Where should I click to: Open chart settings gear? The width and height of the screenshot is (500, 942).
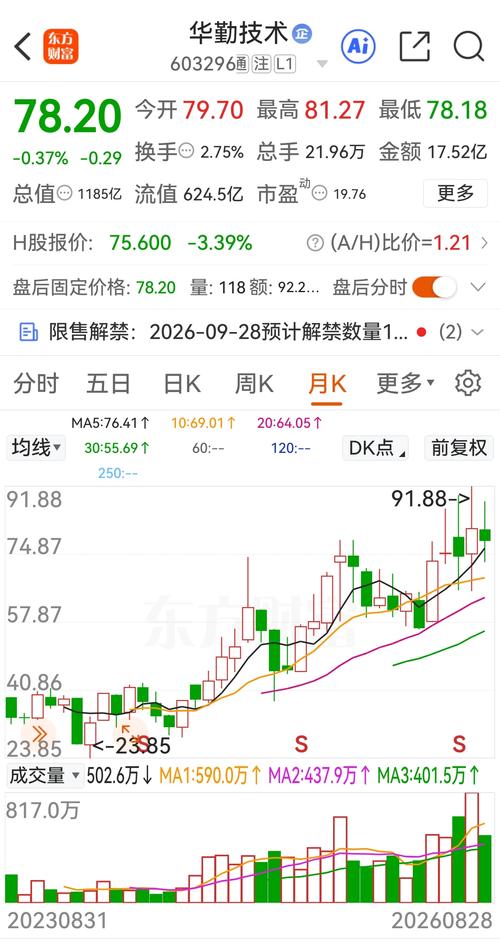[x=468, y=383]
